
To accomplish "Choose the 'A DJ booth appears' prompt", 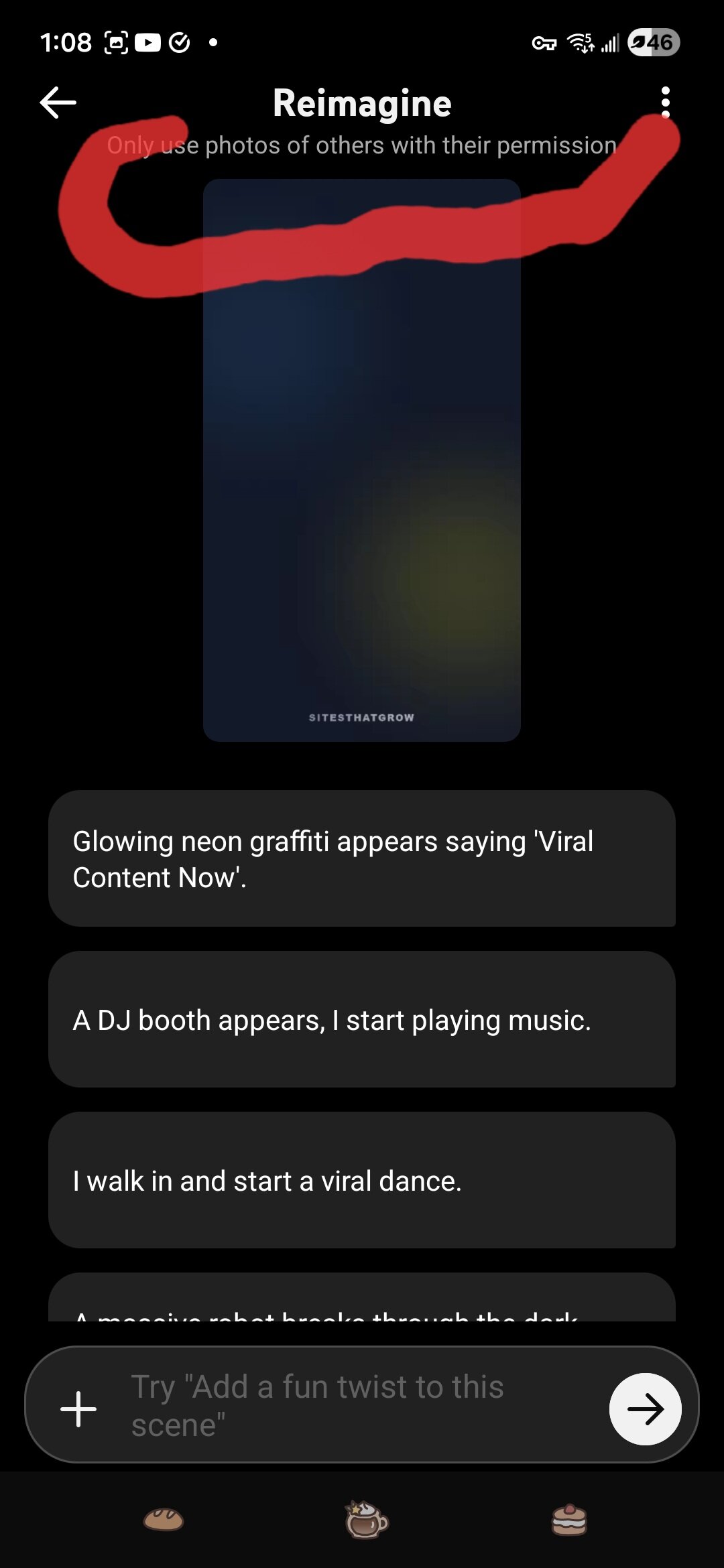I will [x=361, y=1019].
